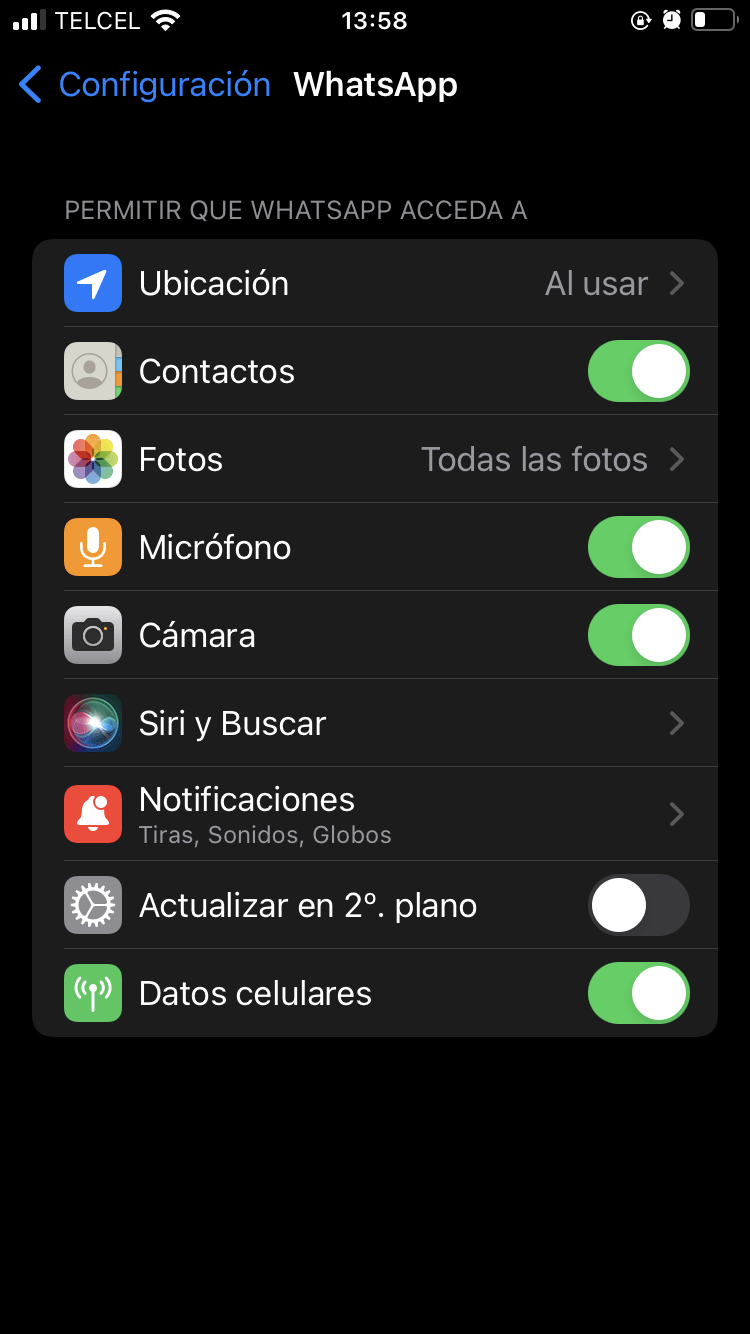Enable Actualizar en 2º. plano
The height and width of the screenshot is (1334, 750).
click(x=638, y=905)
